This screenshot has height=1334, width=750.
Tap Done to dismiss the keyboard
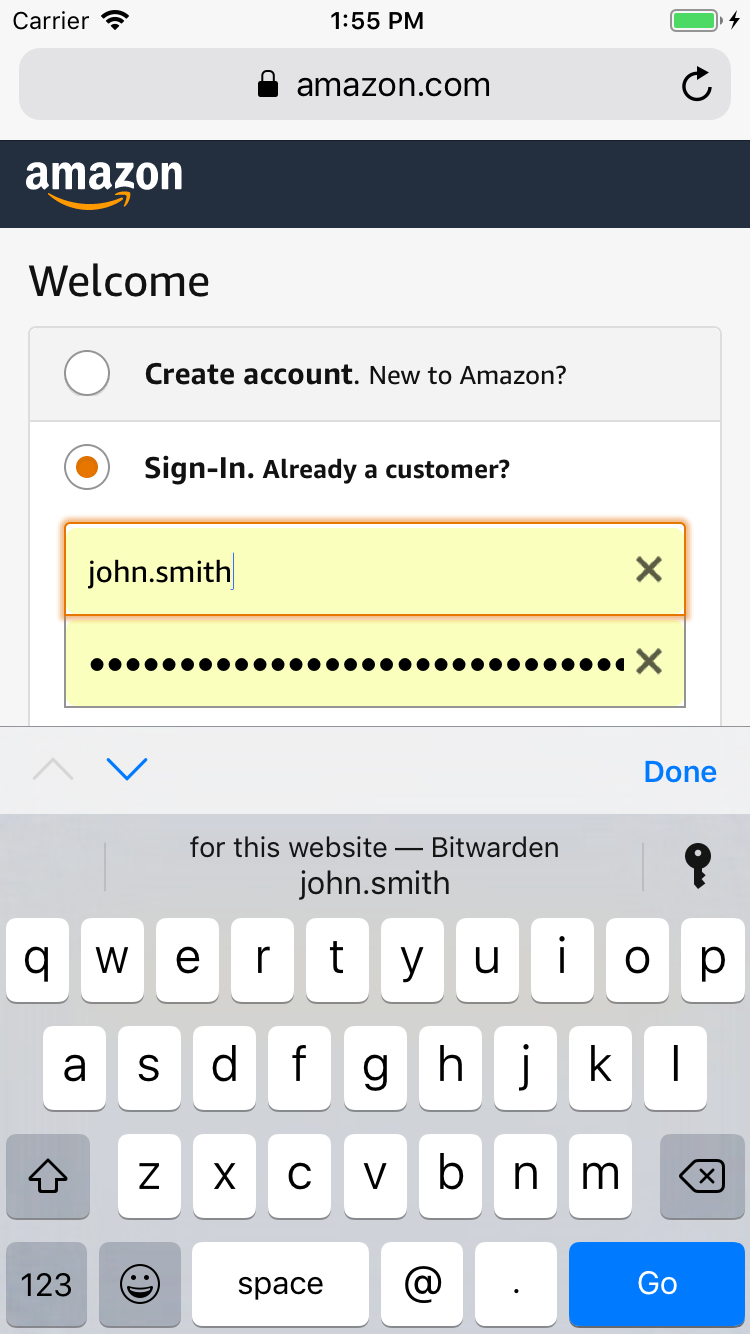pyautogui.click(x=680, y=771)
